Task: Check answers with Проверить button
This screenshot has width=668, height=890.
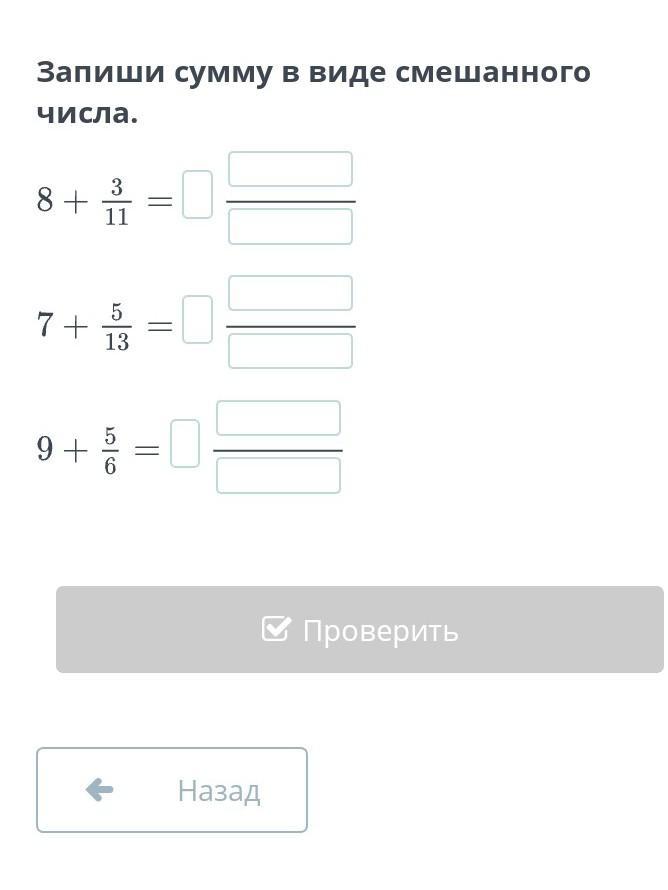Action: [359, 629]
